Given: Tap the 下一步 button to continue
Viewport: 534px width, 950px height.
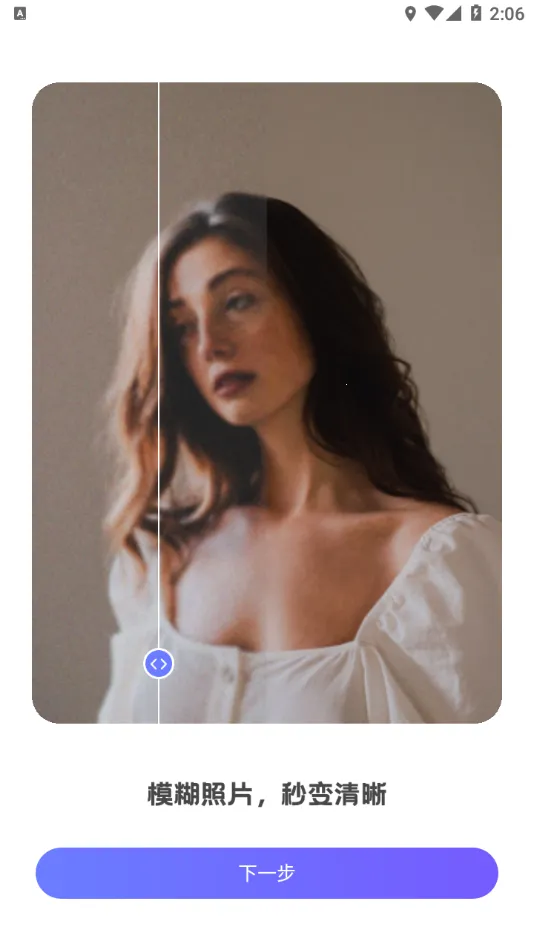Looking at the screenshot, I should (x=267, y=873).
